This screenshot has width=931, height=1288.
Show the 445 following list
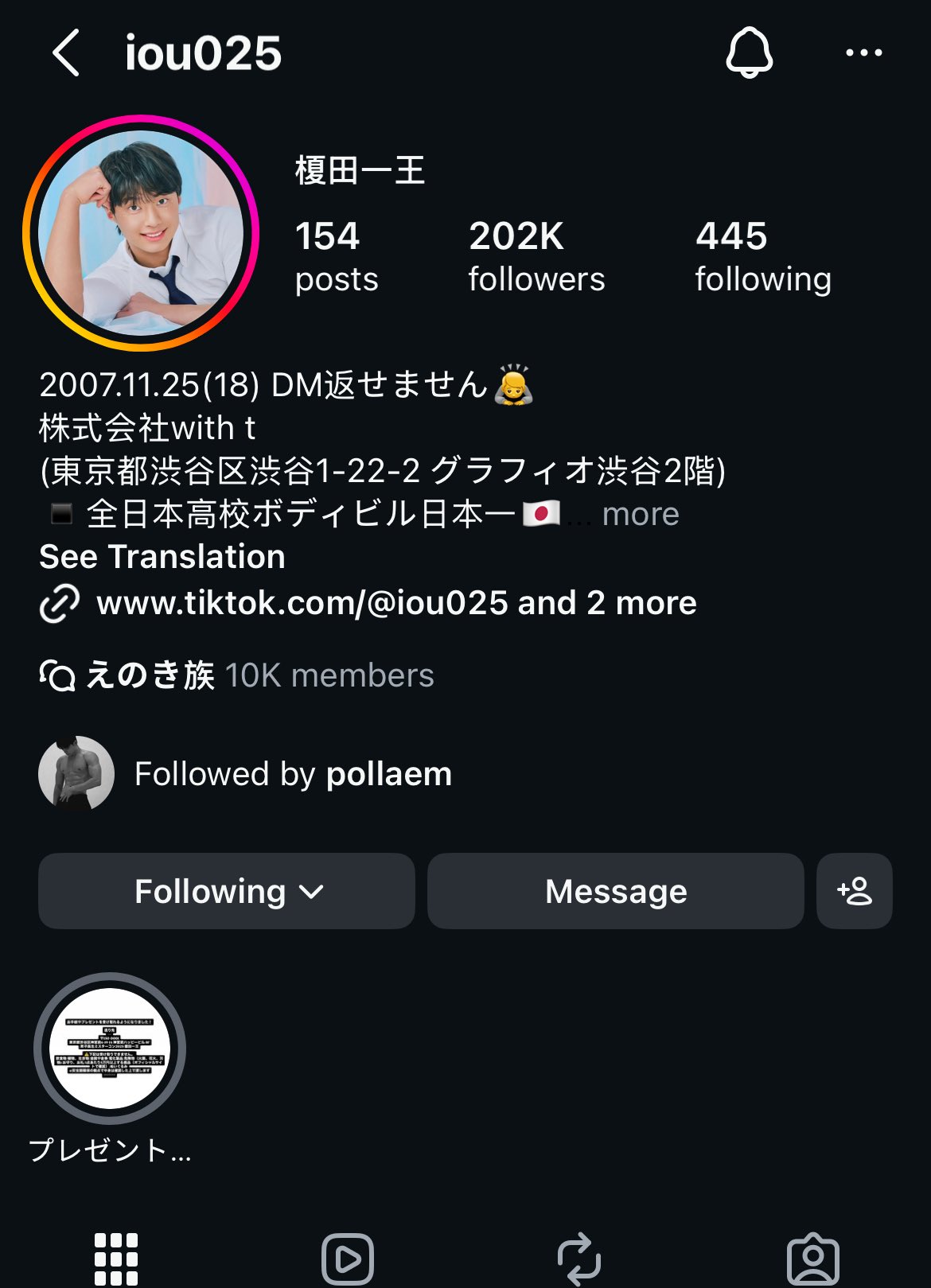(x=762, y=256)
